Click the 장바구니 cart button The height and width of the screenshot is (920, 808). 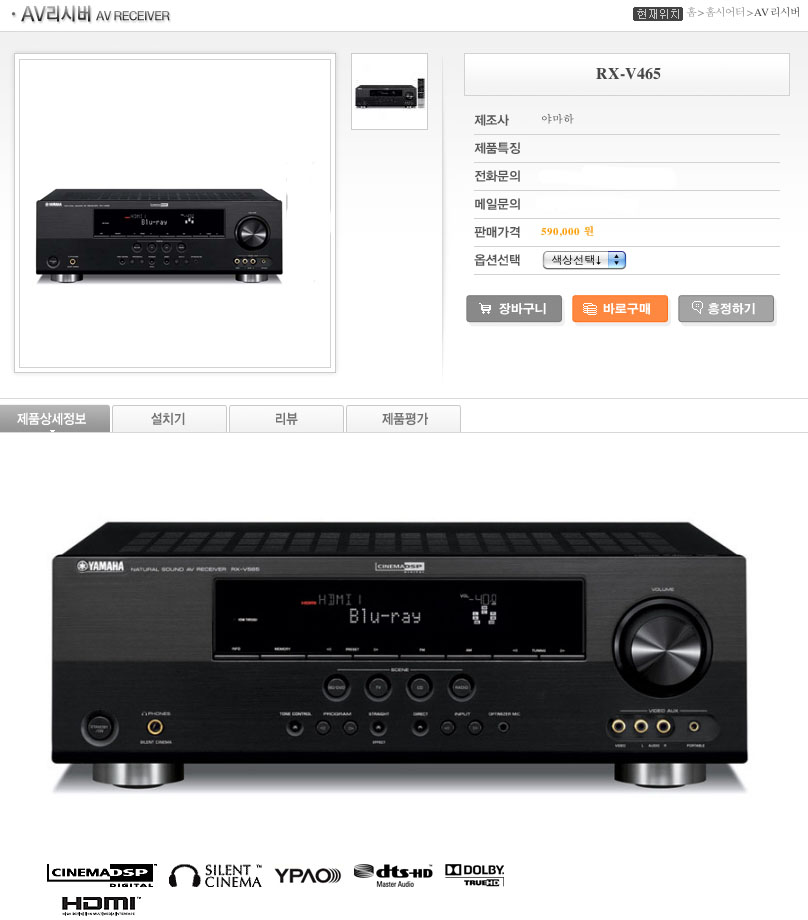[x=516, y=308]
